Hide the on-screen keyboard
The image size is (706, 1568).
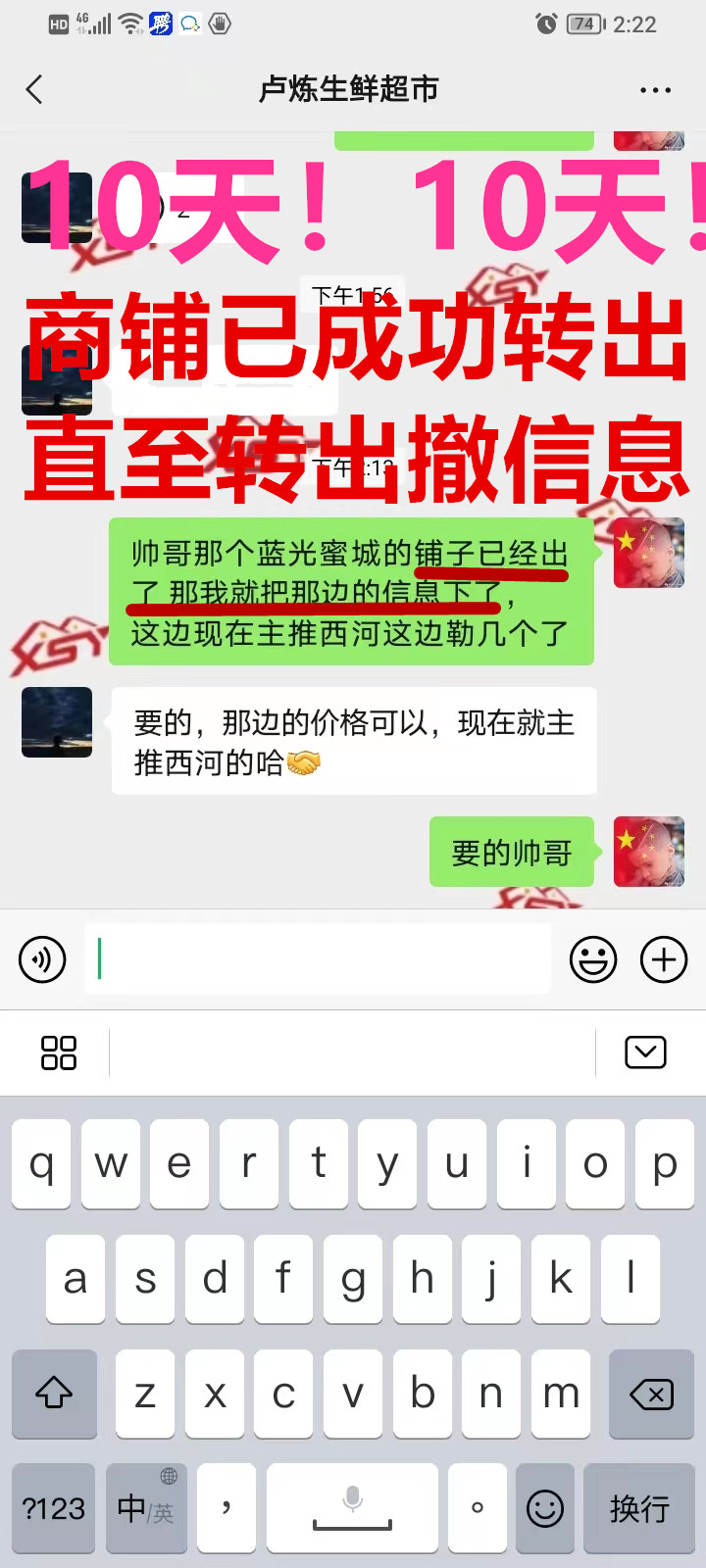click(x=645, y=1053)
